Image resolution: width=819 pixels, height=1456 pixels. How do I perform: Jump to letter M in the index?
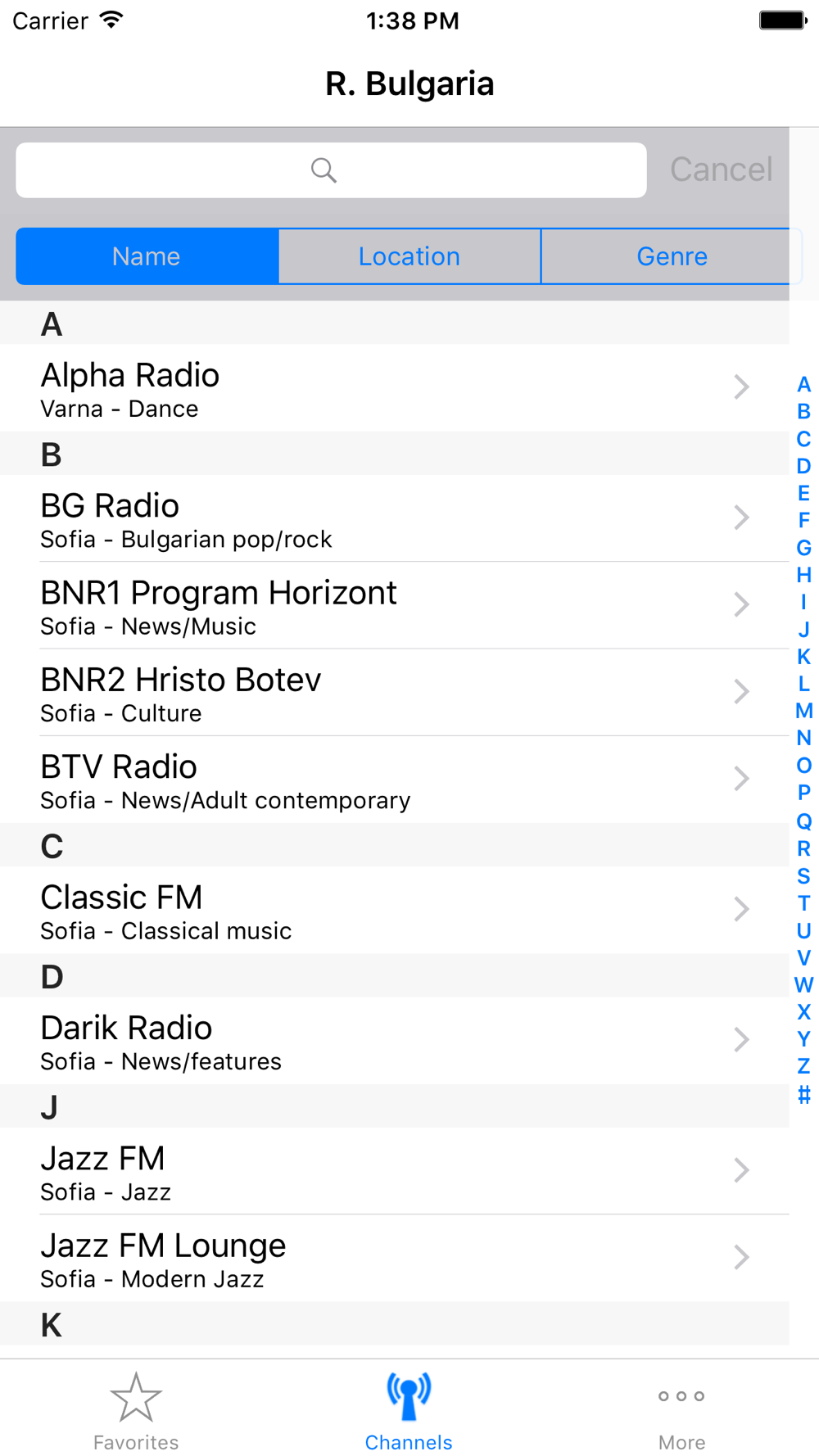[803, 711]
